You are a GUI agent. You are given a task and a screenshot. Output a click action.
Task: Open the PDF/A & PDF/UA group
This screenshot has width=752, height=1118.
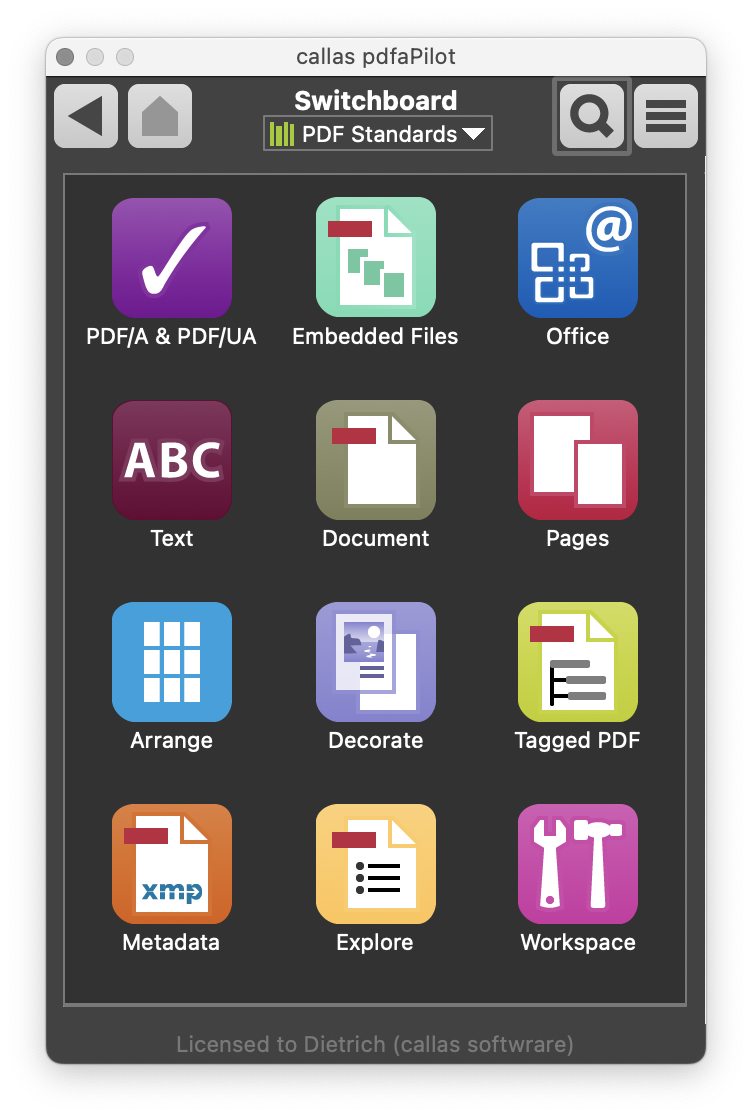(x=172, y=258)
